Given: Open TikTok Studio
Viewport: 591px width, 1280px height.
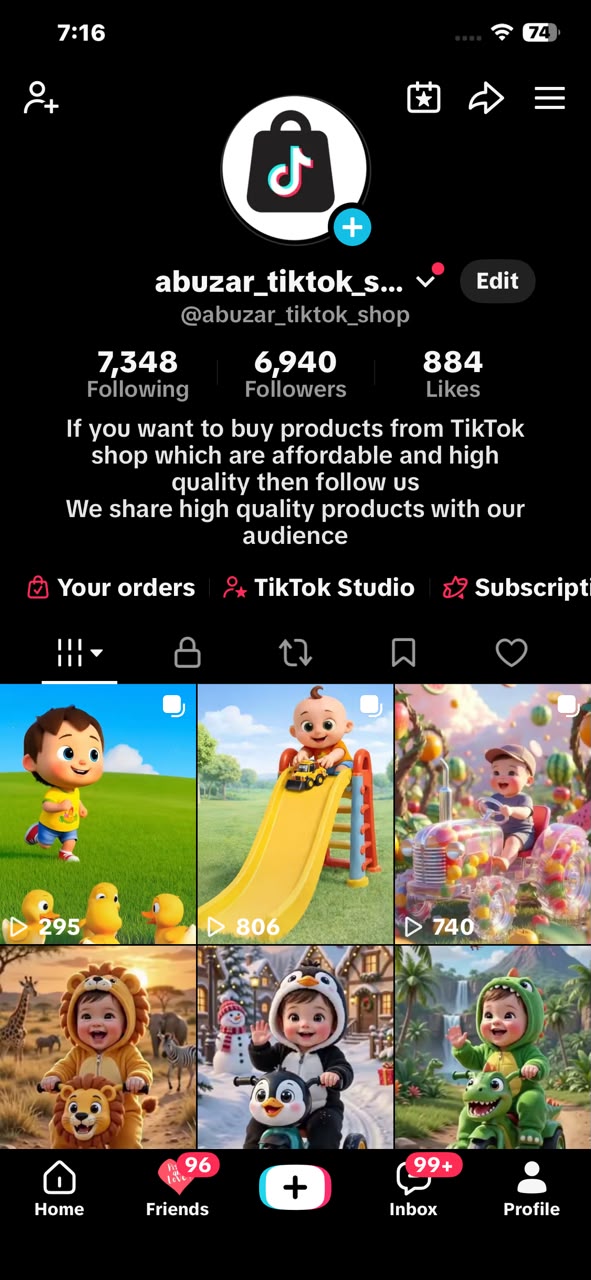Looking at the screenshot, I should coord(319,587).
